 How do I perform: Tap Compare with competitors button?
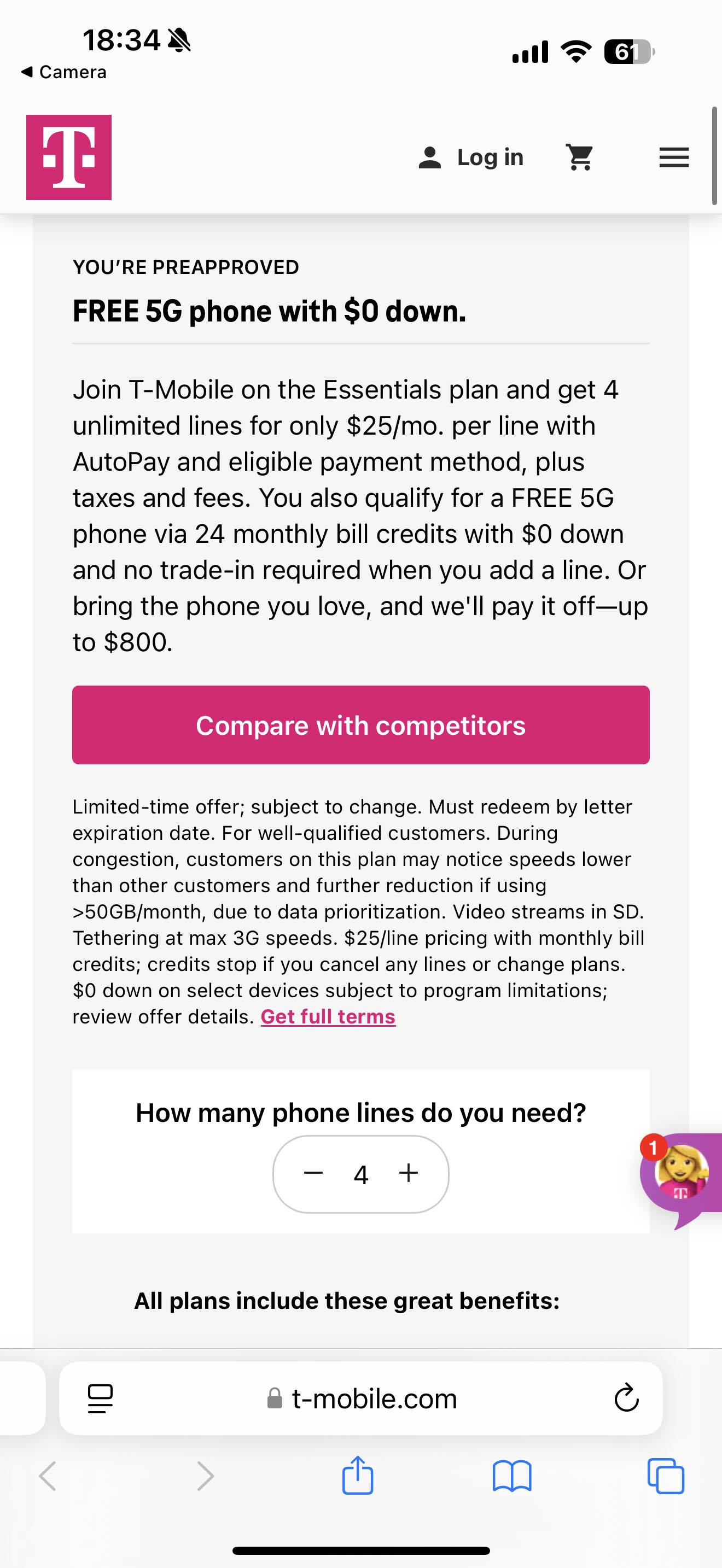point(361,725)
